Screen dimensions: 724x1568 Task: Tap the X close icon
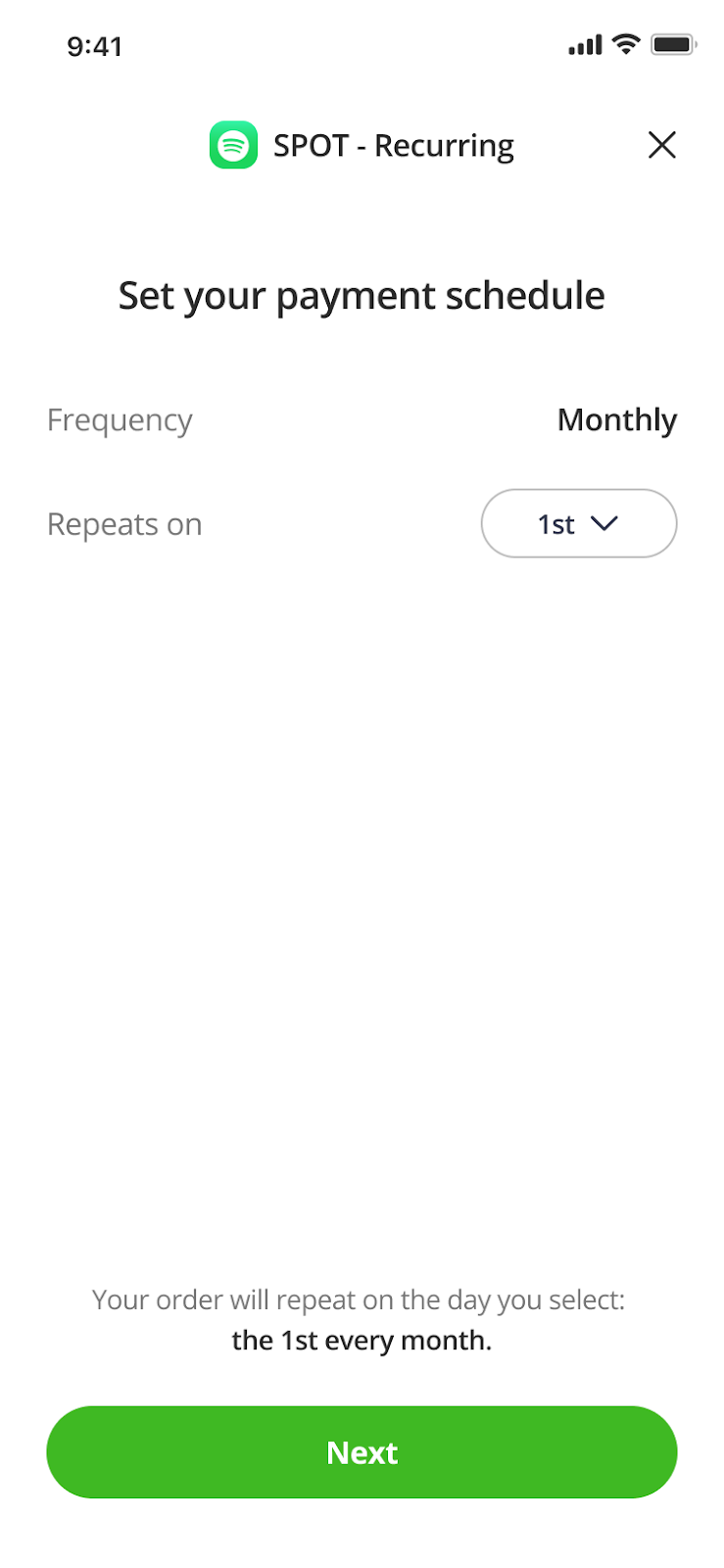pos(662,144)
